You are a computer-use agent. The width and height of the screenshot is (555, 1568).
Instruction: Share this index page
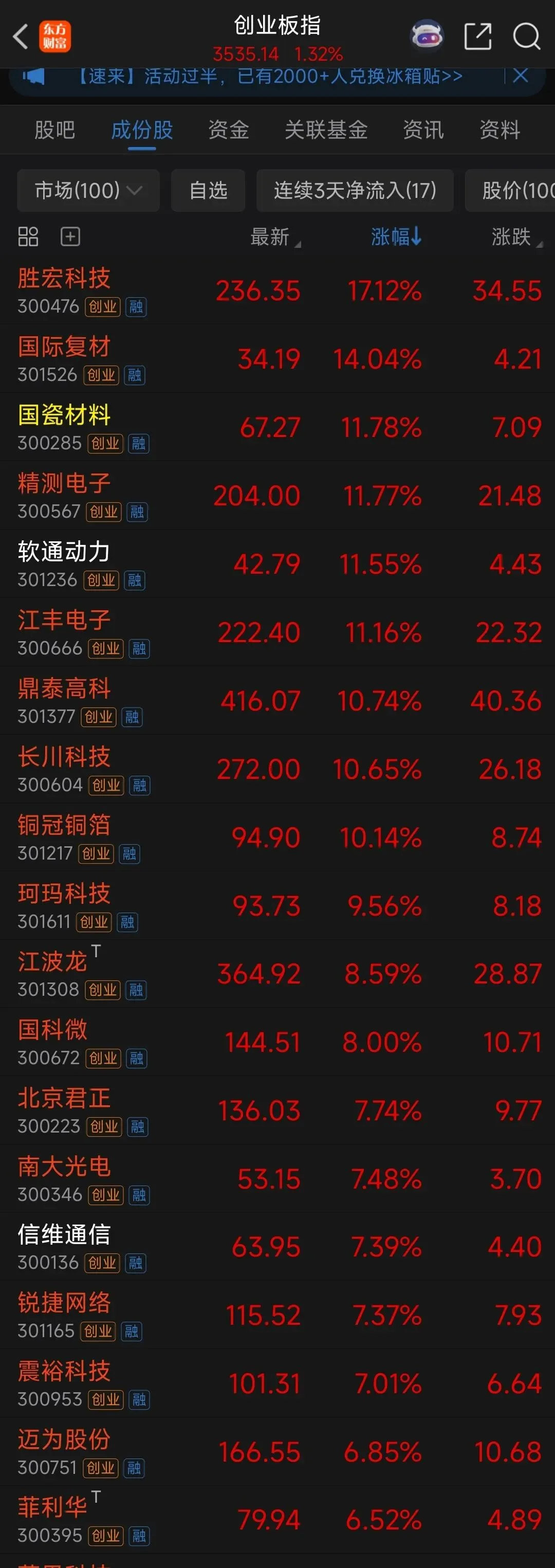click(478, 36)
